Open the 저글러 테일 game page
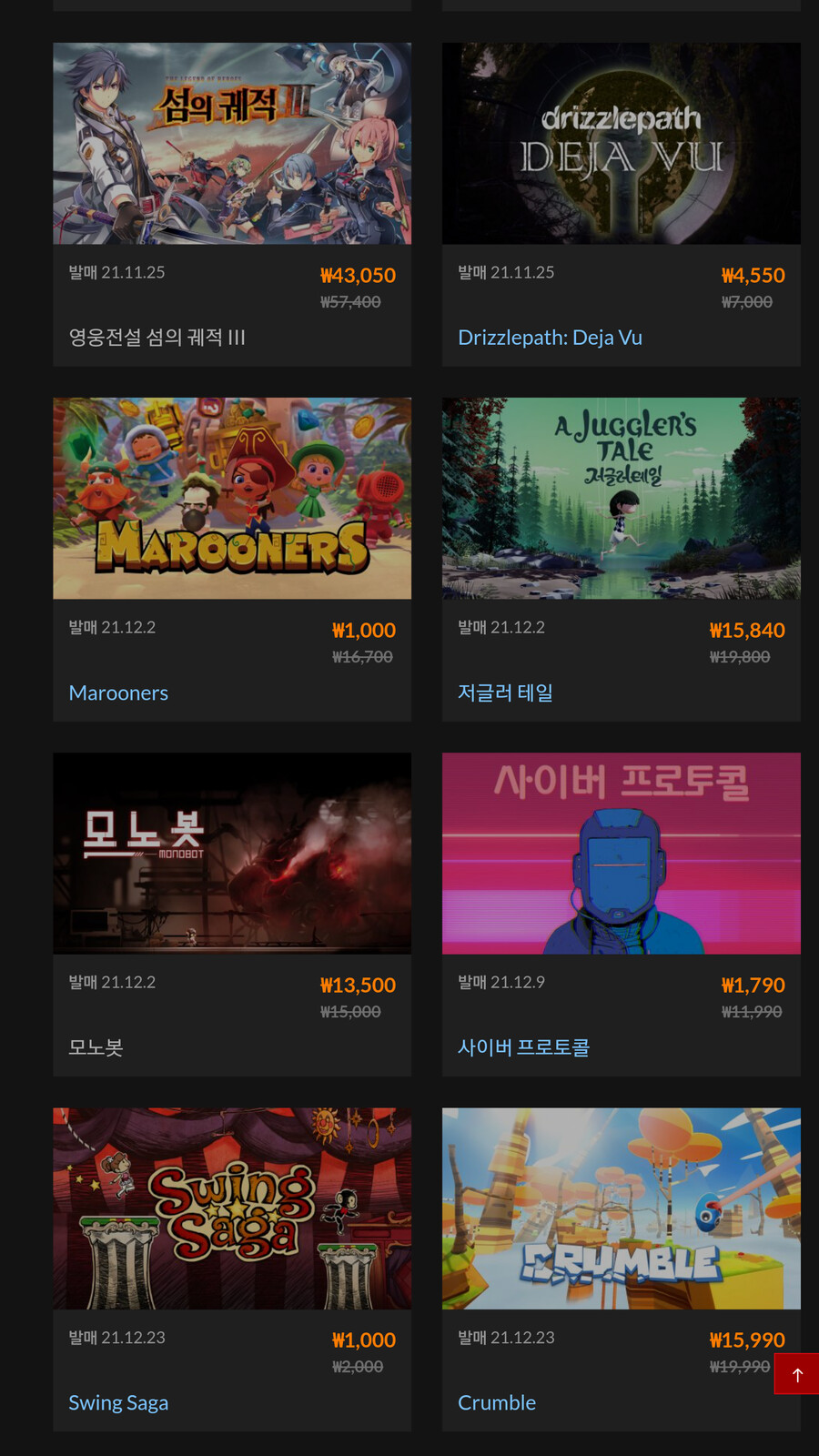The width and height of the screenshot is (819, 1456). coord(505,692)
